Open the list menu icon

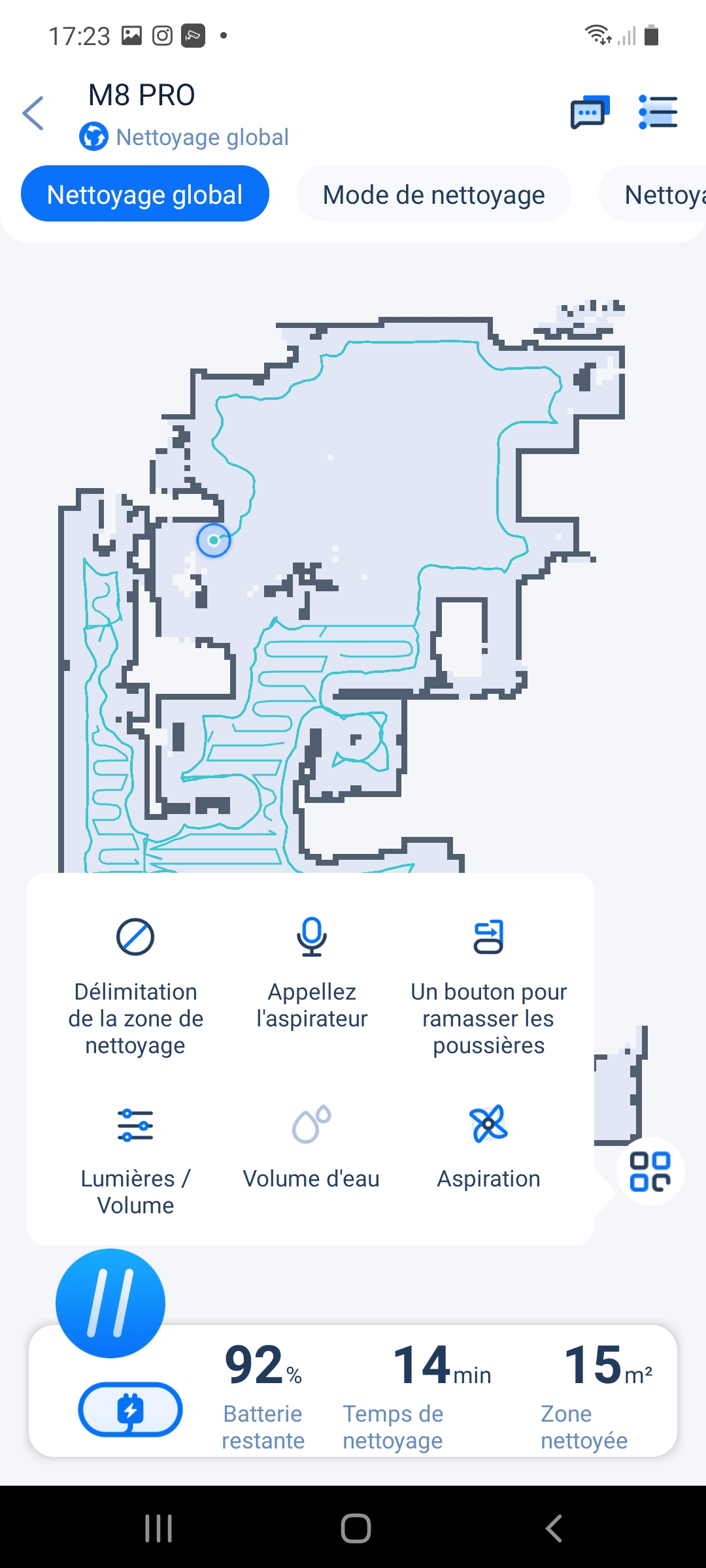658,112
